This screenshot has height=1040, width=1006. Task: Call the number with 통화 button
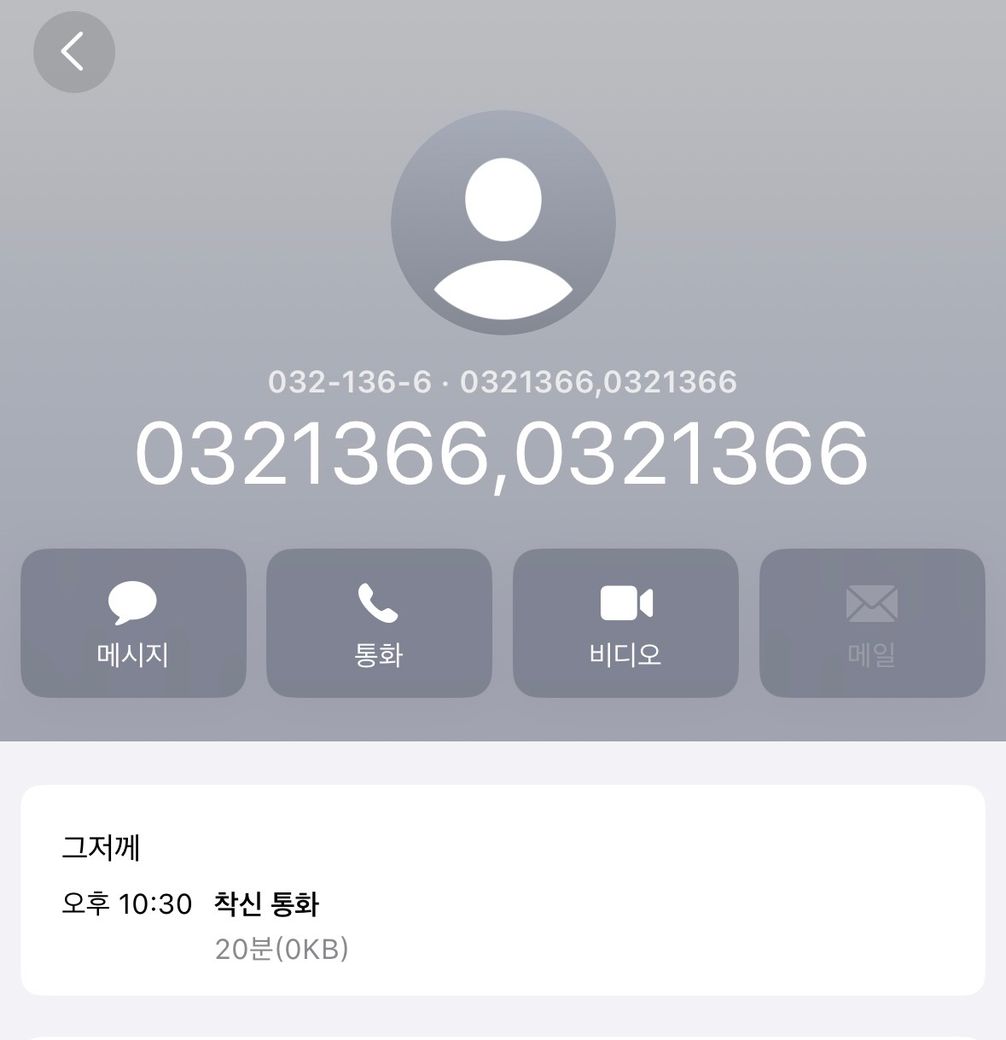(379, 623)
